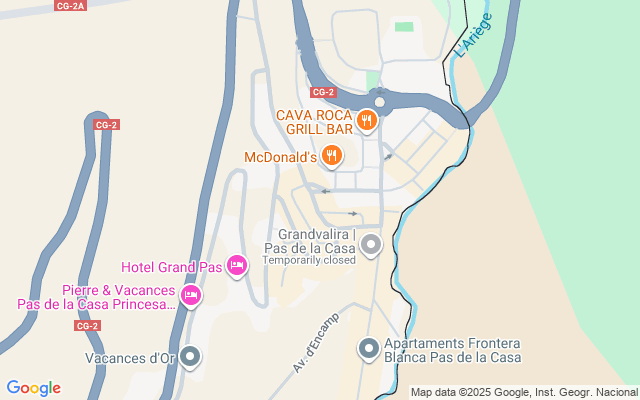
Task: Open the CAVA ROCA GRILL BAR marker
Action: point(367,122)
